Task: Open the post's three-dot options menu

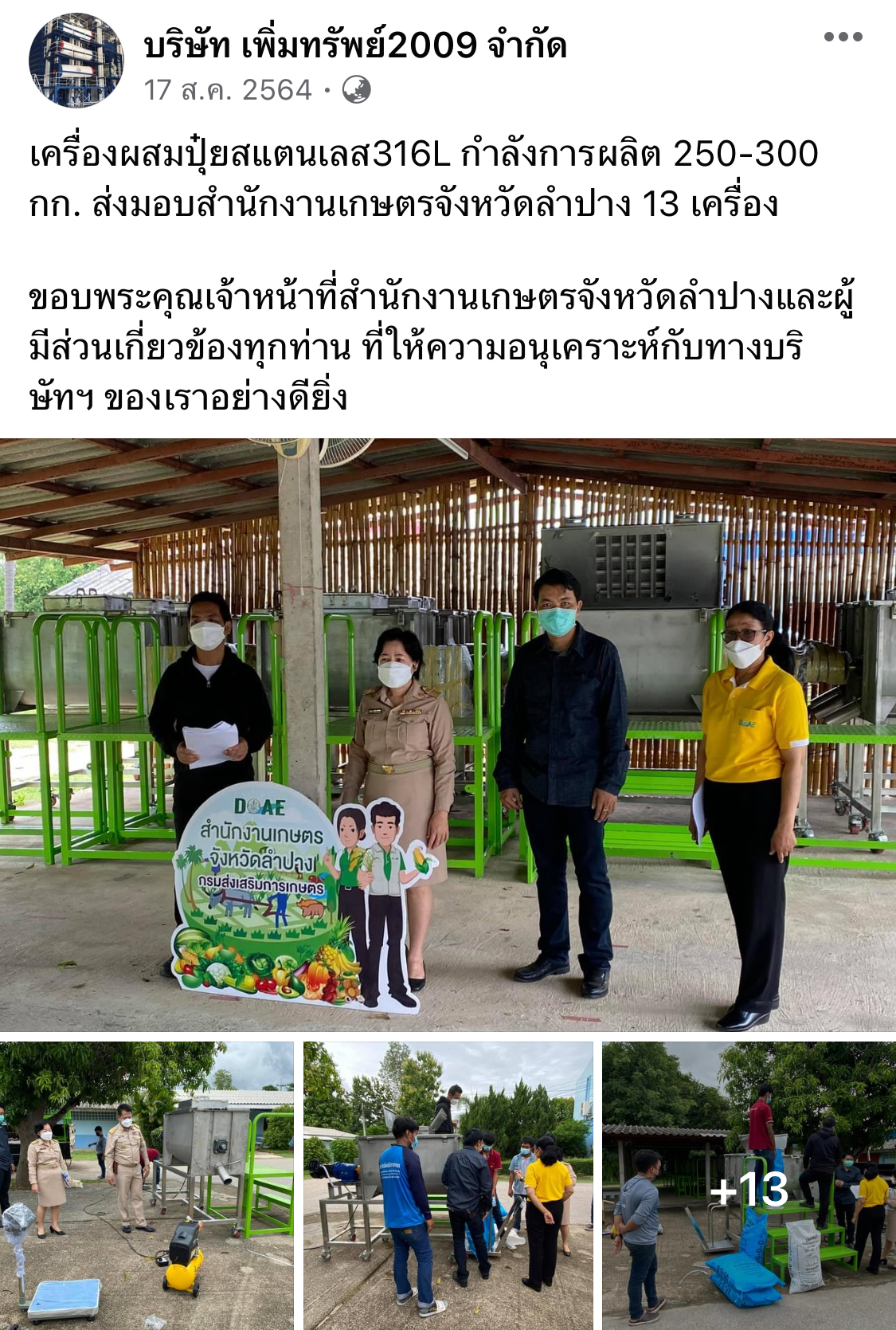Action: (843, 37)
